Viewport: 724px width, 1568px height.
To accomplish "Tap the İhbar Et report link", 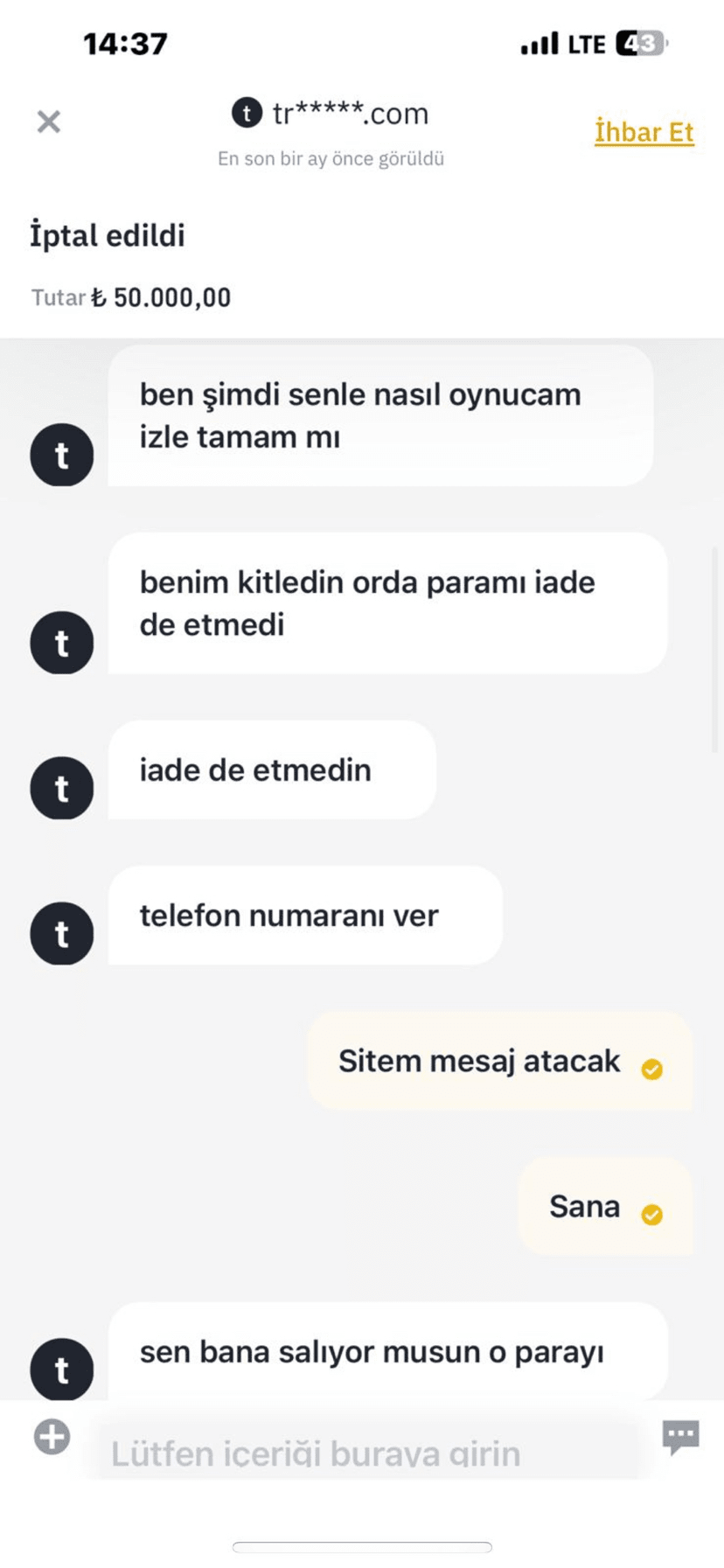I will pos(644,132).
